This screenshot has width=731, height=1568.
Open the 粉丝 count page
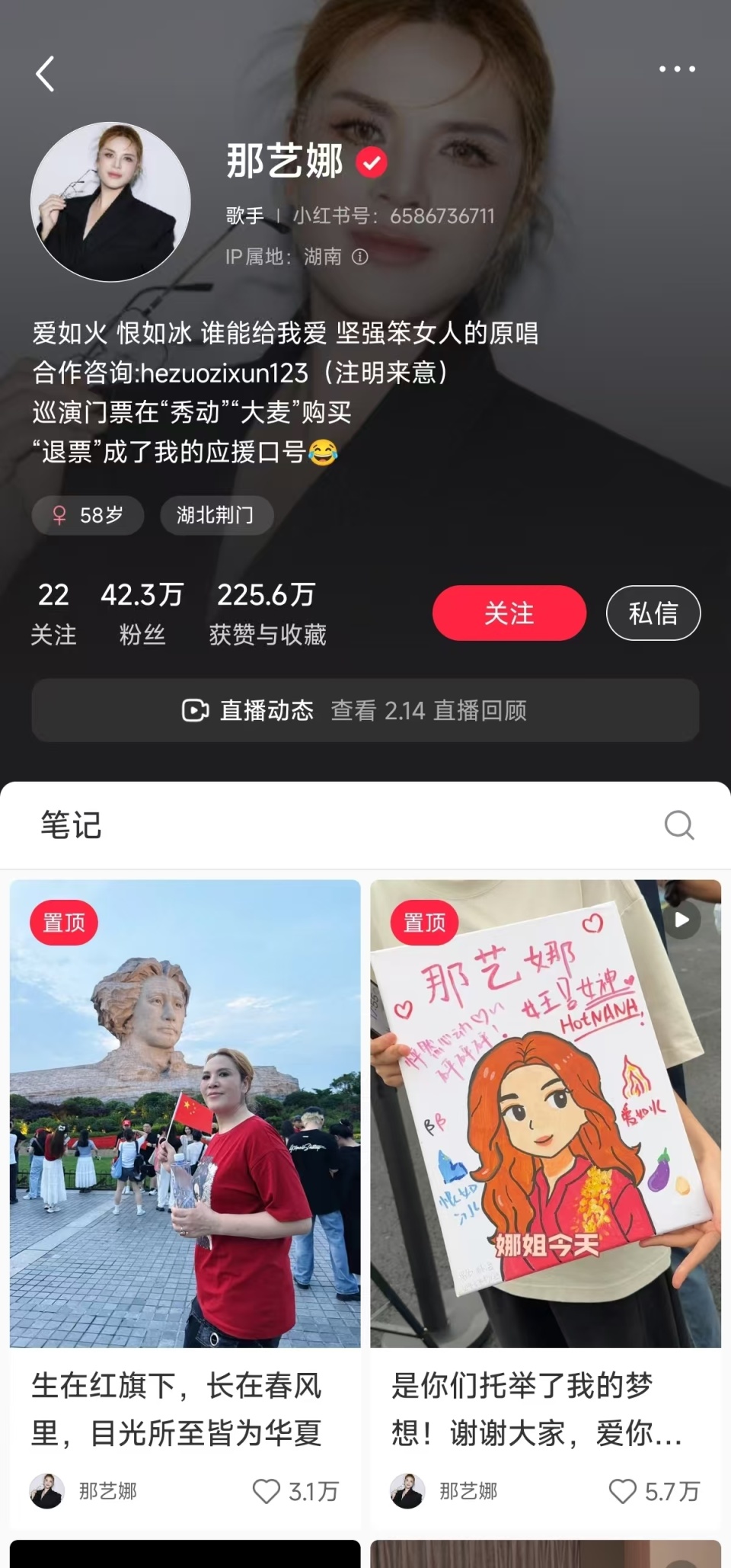pos(142,611)
